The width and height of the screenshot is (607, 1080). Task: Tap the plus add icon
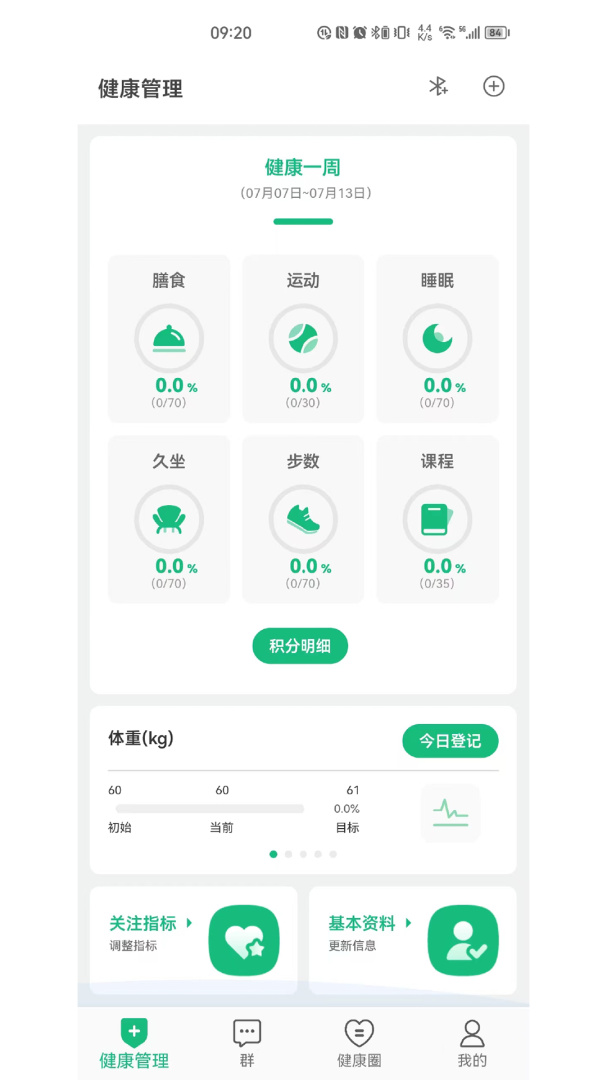(x=493, y=87)
